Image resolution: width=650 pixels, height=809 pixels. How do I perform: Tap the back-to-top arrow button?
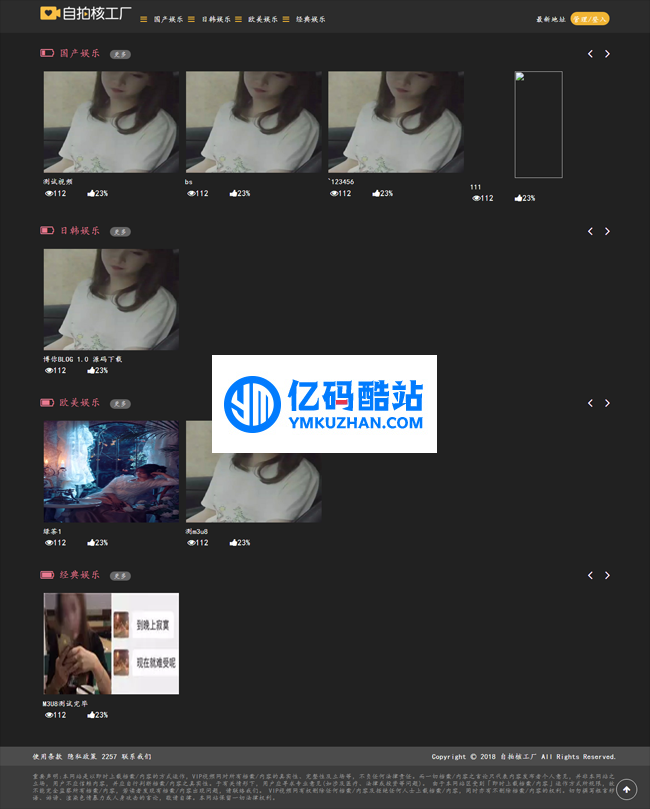click(x=627, y=789)
